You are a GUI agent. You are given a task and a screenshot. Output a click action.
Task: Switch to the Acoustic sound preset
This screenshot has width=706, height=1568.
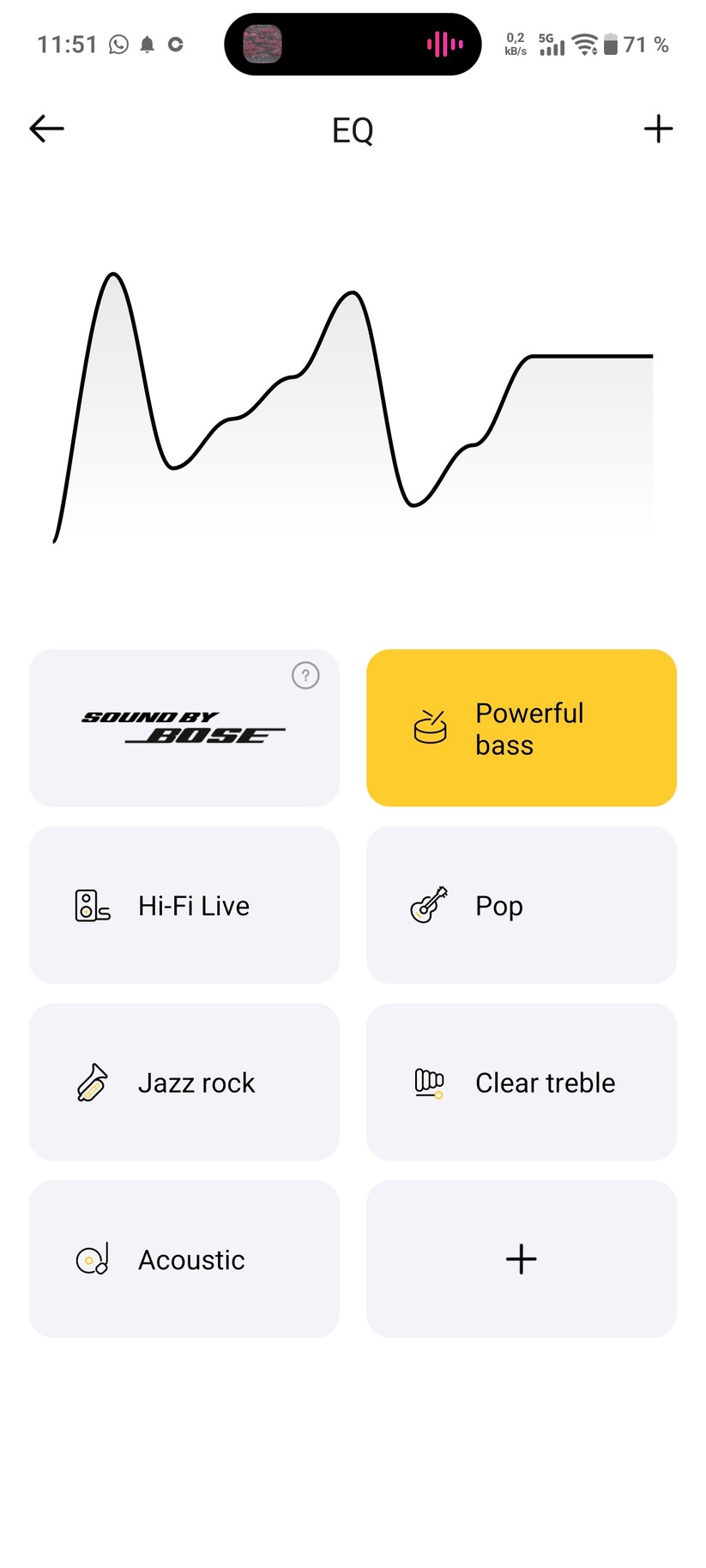(x=184, y=1259)
